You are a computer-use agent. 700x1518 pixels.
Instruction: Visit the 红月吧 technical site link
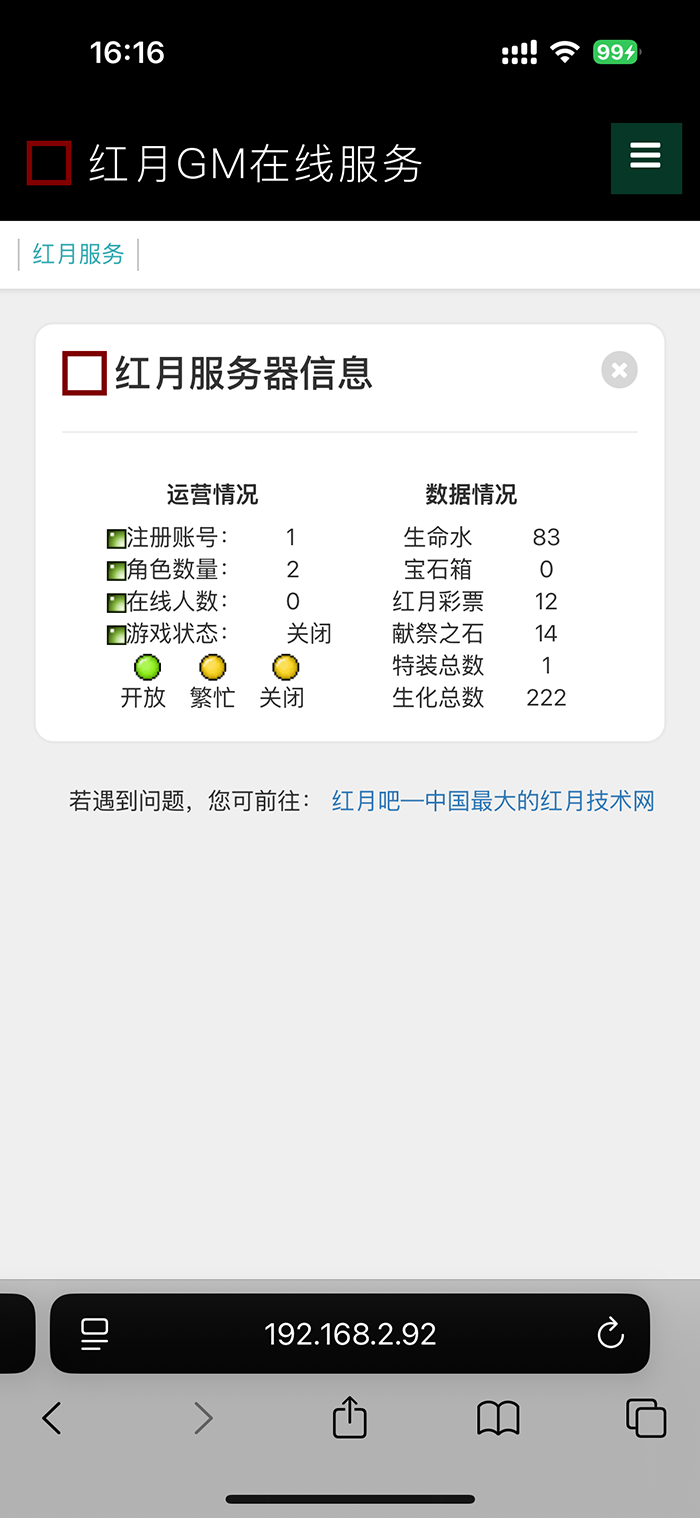click(x=493, y=801)
